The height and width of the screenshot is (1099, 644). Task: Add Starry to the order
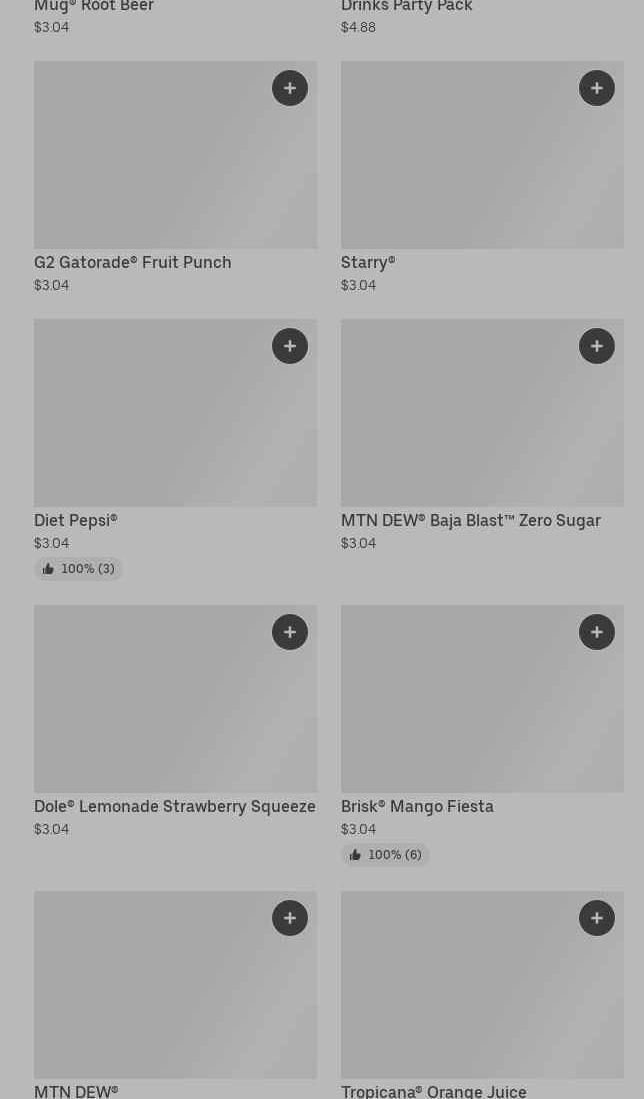pyautogui.click(x=597, y=88)
